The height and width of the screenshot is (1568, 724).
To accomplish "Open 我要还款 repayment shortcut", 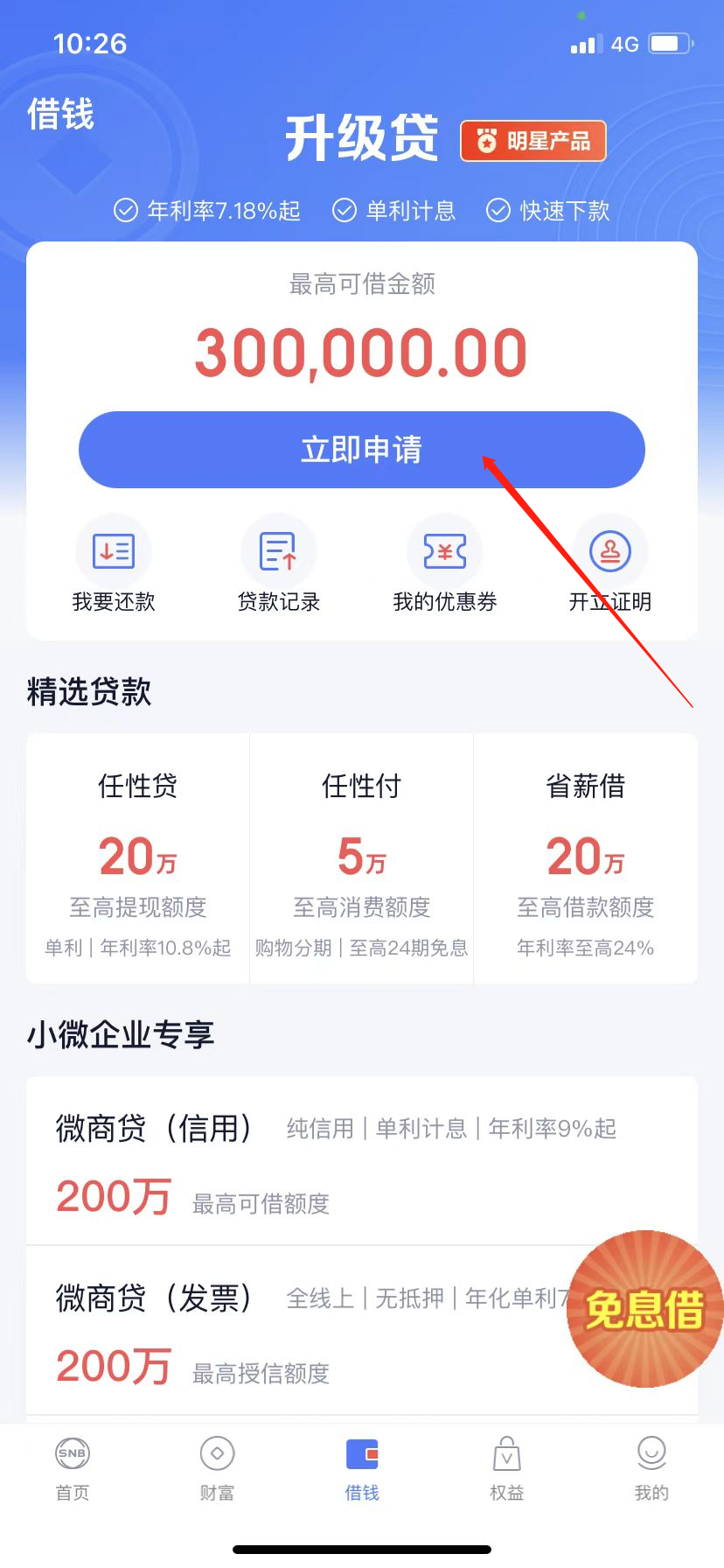I will pos(114,565).
